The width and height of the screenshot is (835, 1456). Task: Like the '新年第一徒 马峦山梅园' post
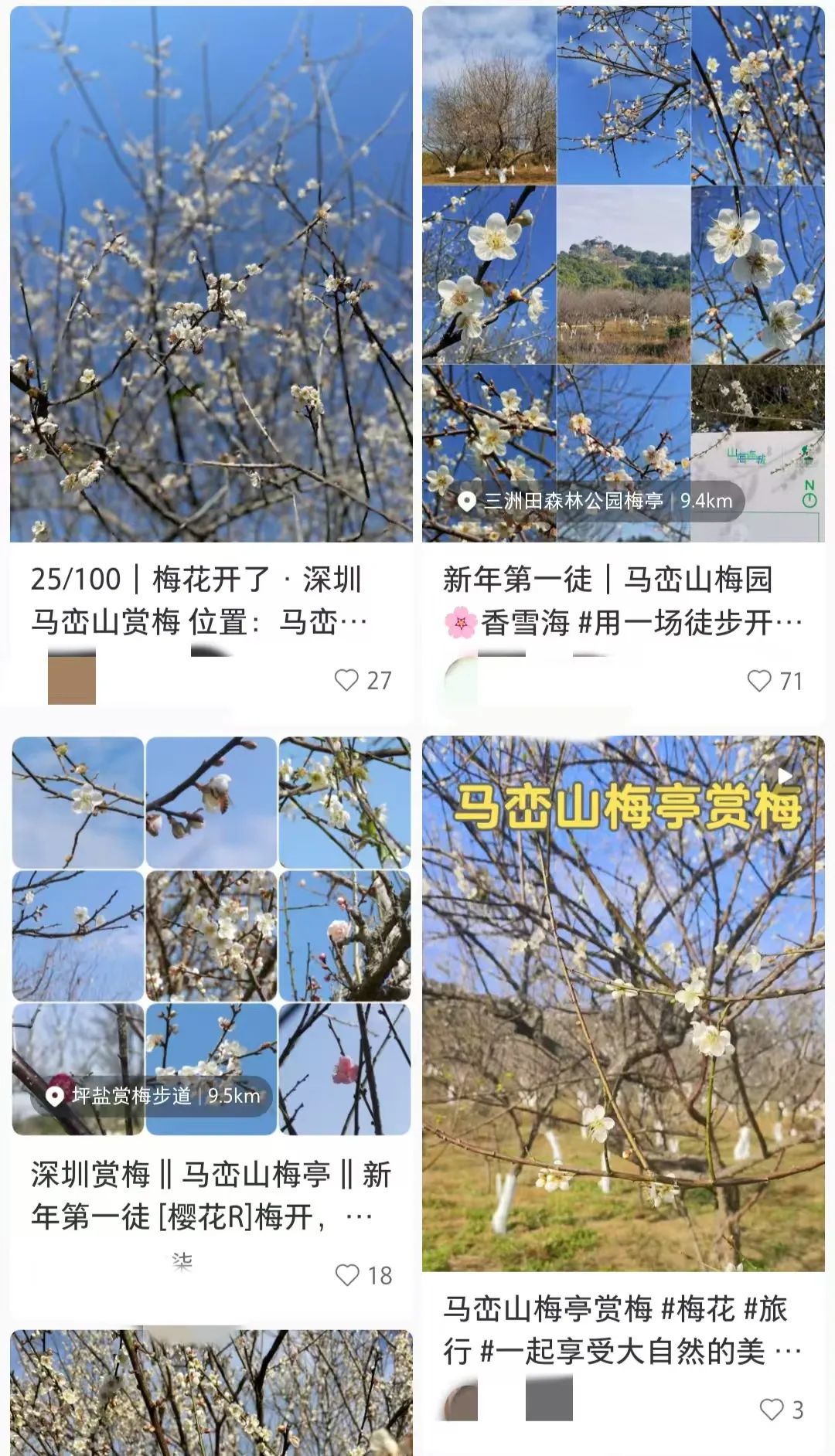[759, 681]
